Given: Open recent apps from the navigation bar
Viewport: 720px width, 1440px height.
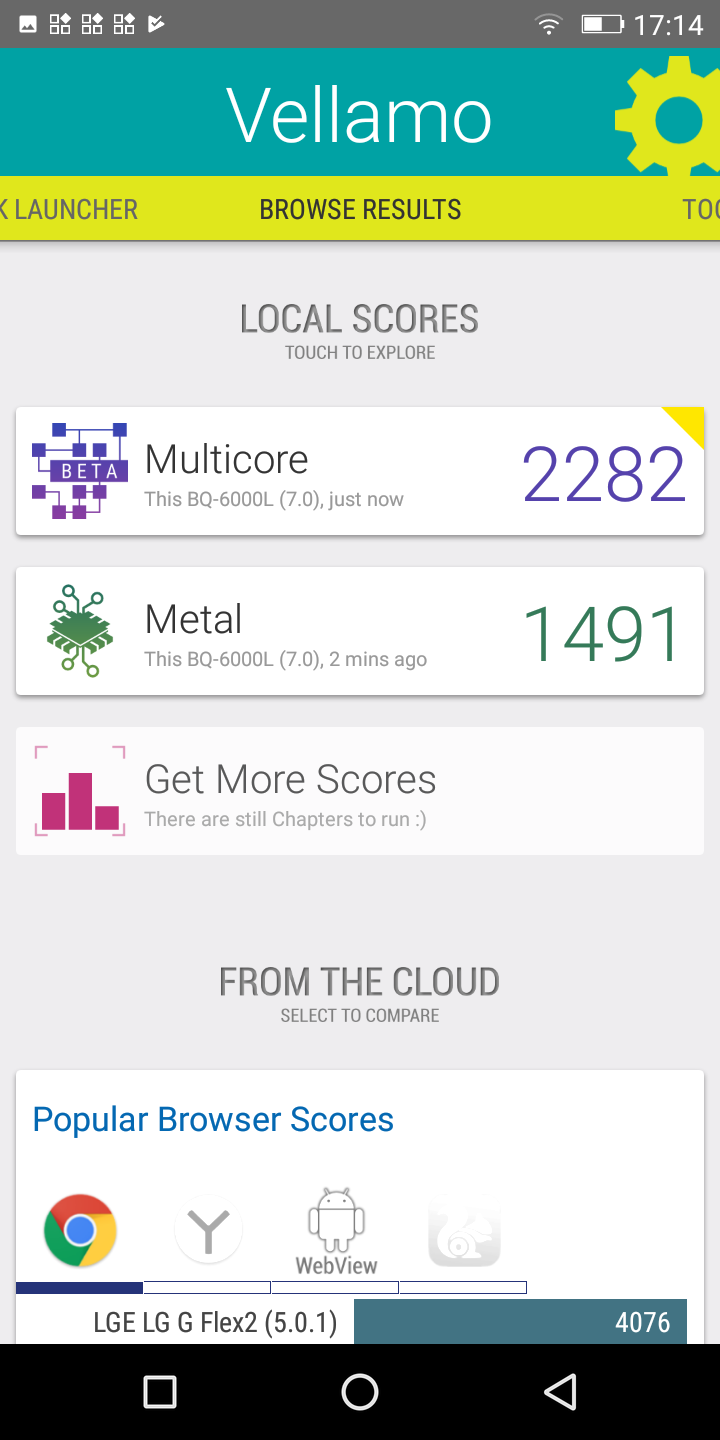Looking at the screenshot, I should click(x=160, y=1392).
